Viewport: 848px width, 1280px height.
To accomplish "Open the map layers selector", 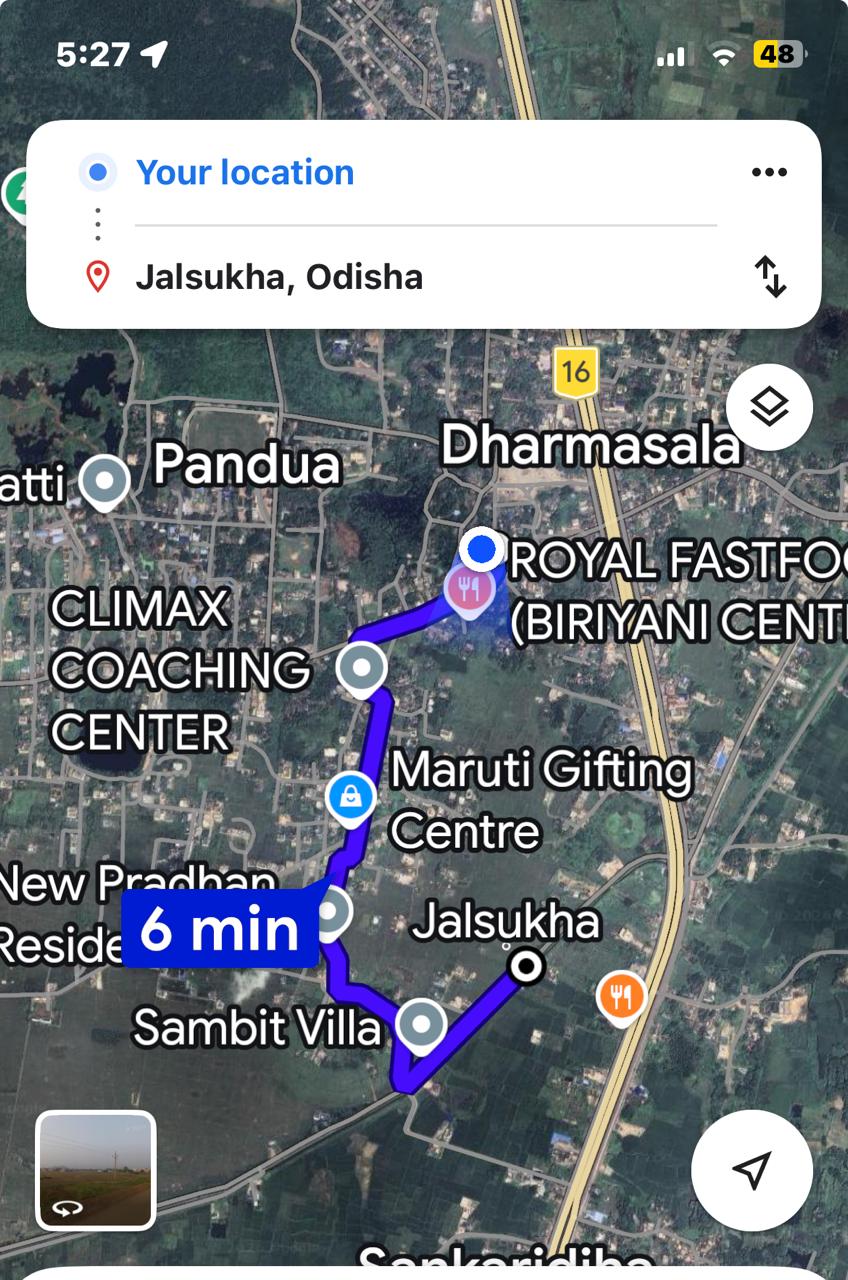I will tap(769, 407).
